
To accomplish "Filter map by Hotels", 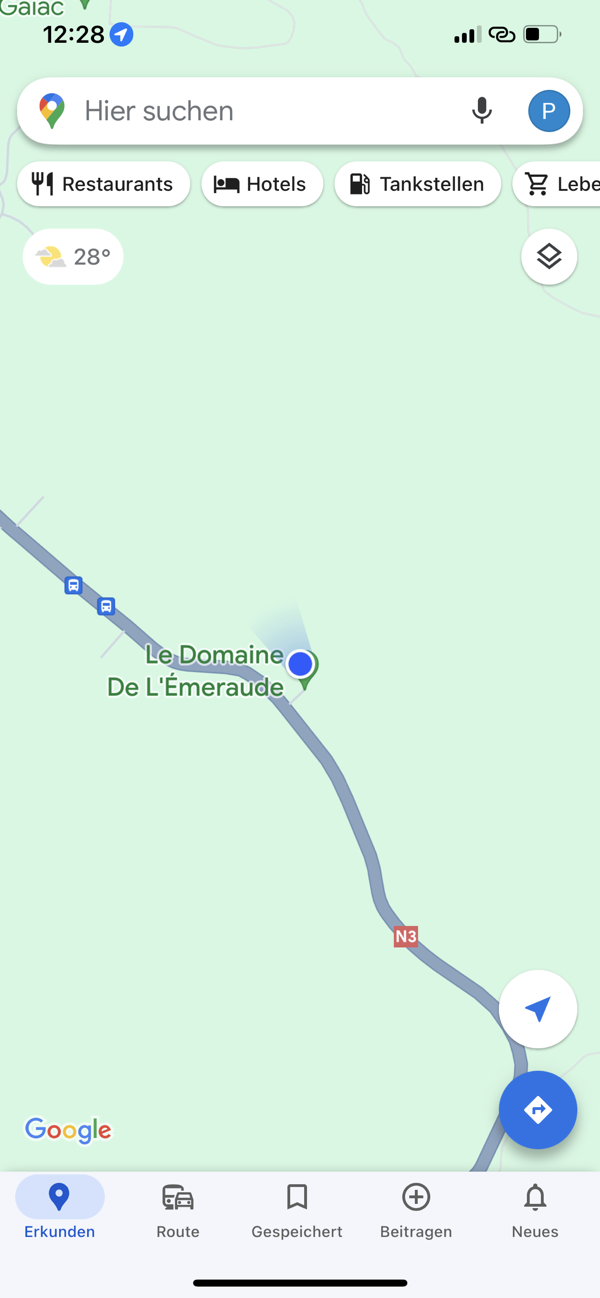I will 262,184.
